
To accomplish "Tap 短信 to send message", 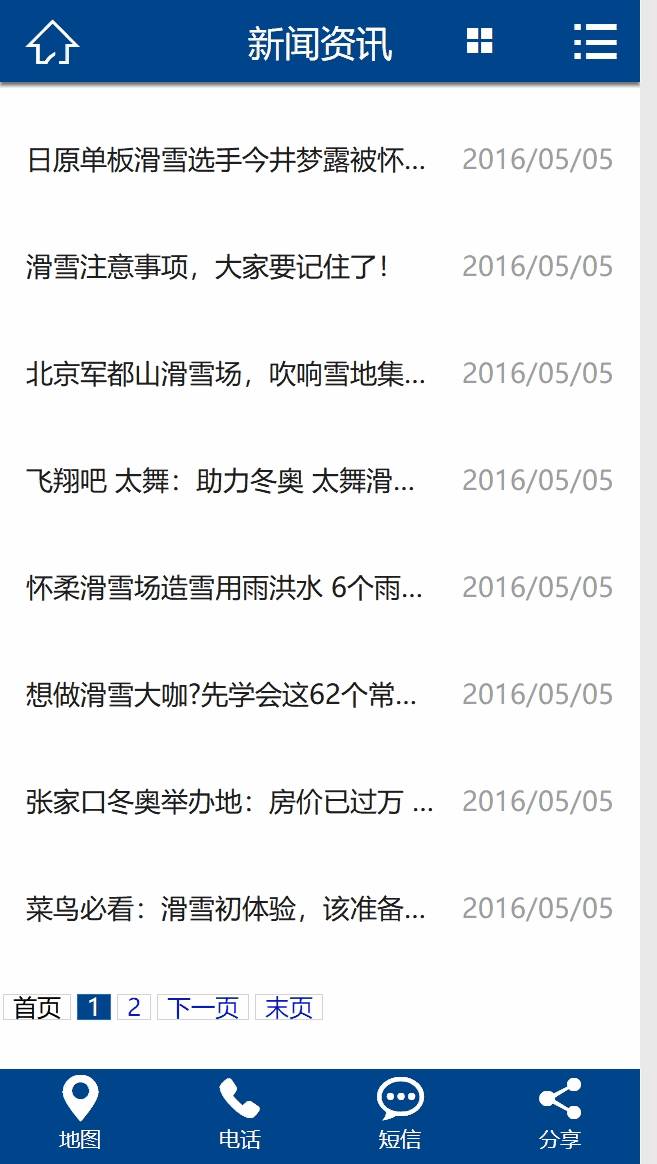I will (400, 1114).
